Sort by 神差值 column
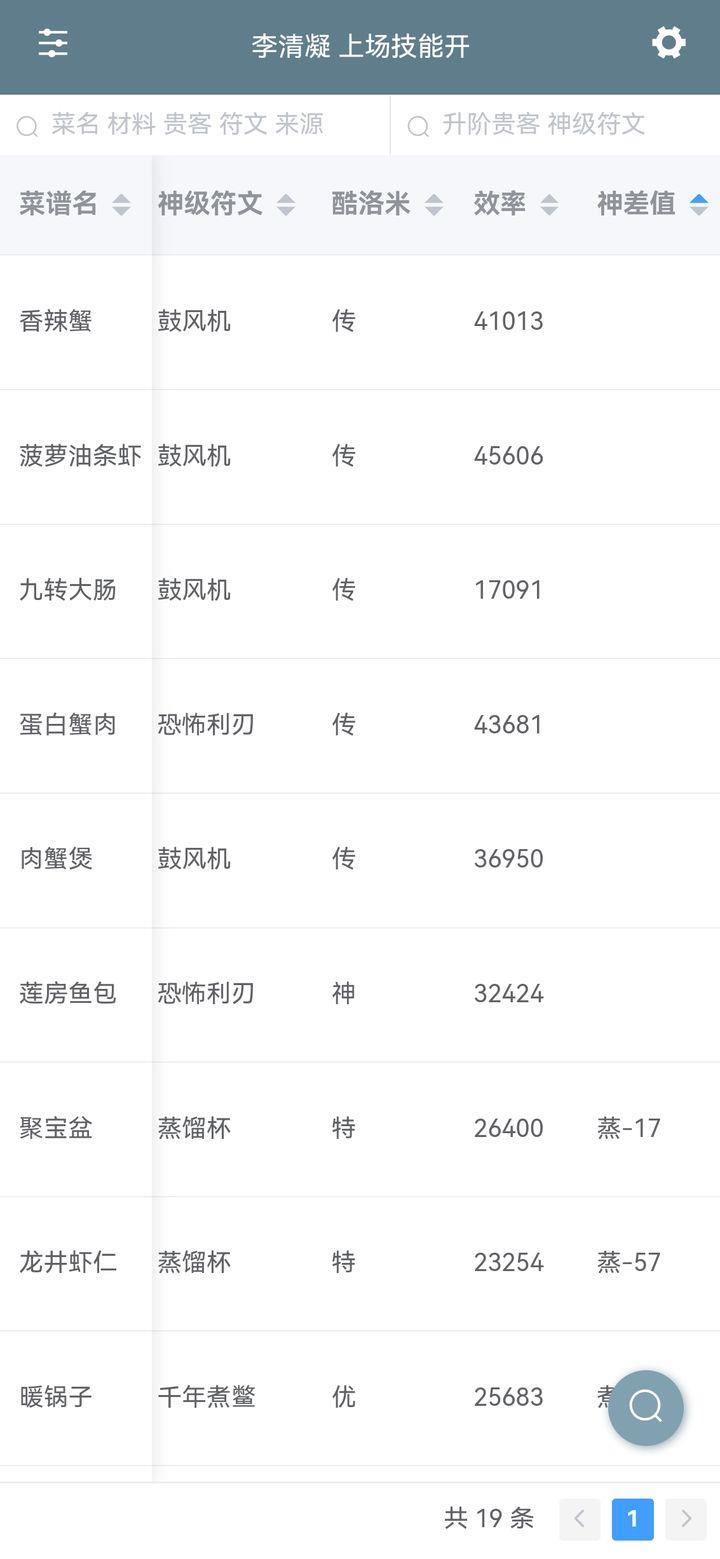This screenshot has height=1559, width=720. [652, 204]
